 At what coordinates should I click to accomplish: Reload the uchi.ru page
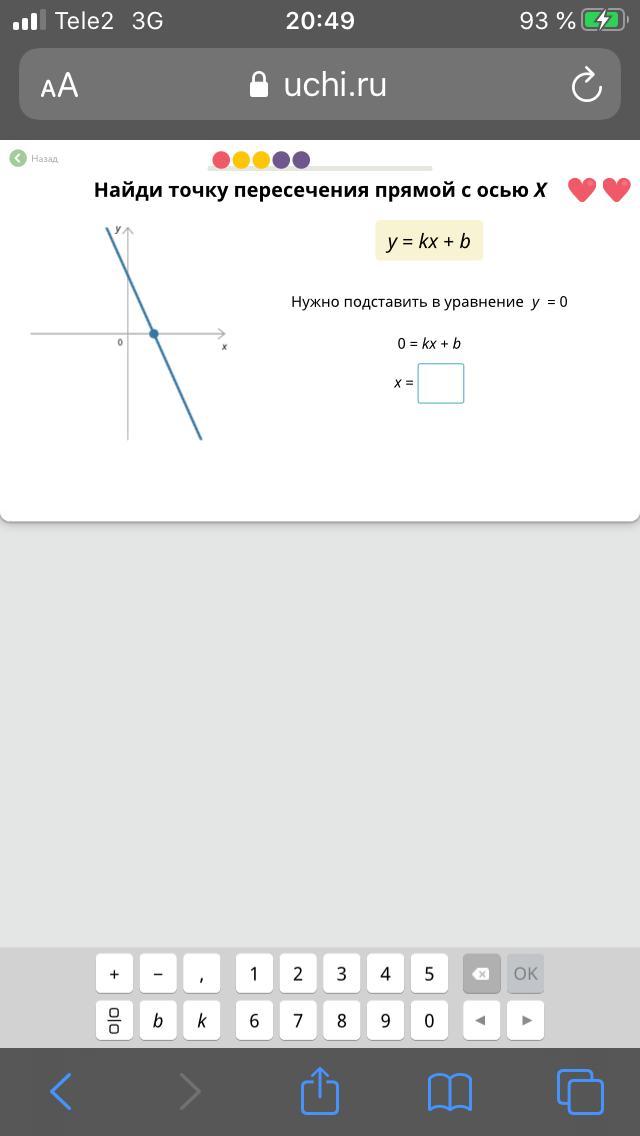(x=586, y=85)
